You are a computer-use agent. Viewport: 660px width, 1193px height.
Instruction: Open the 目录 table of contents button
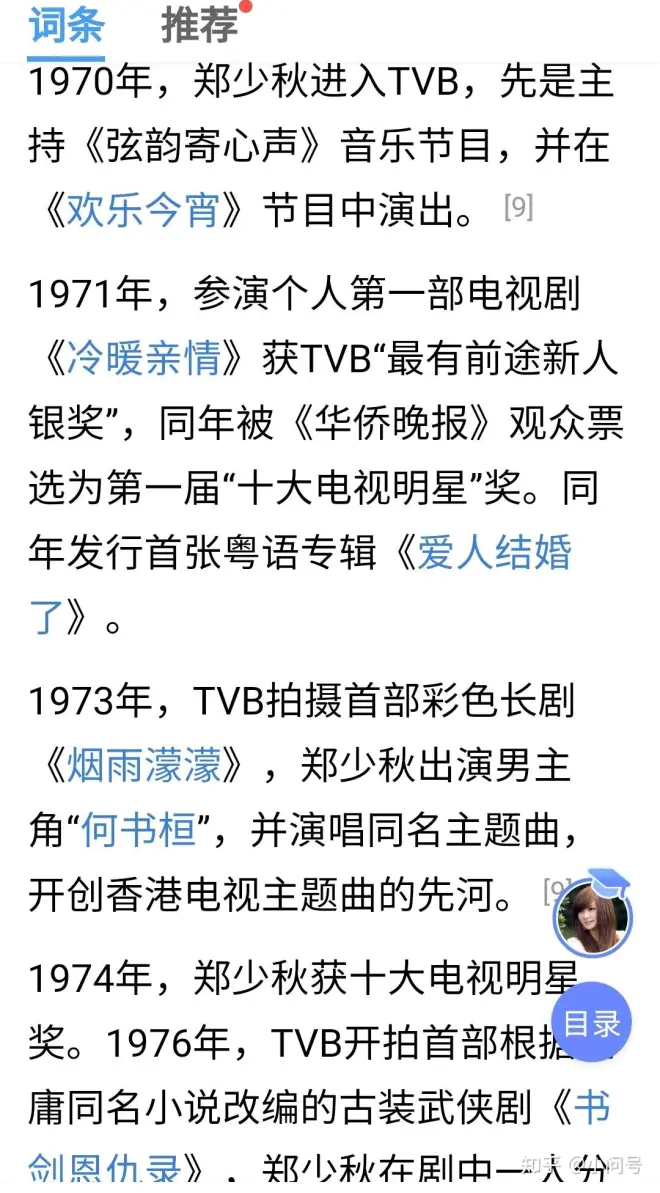(x=592, y=1023)
